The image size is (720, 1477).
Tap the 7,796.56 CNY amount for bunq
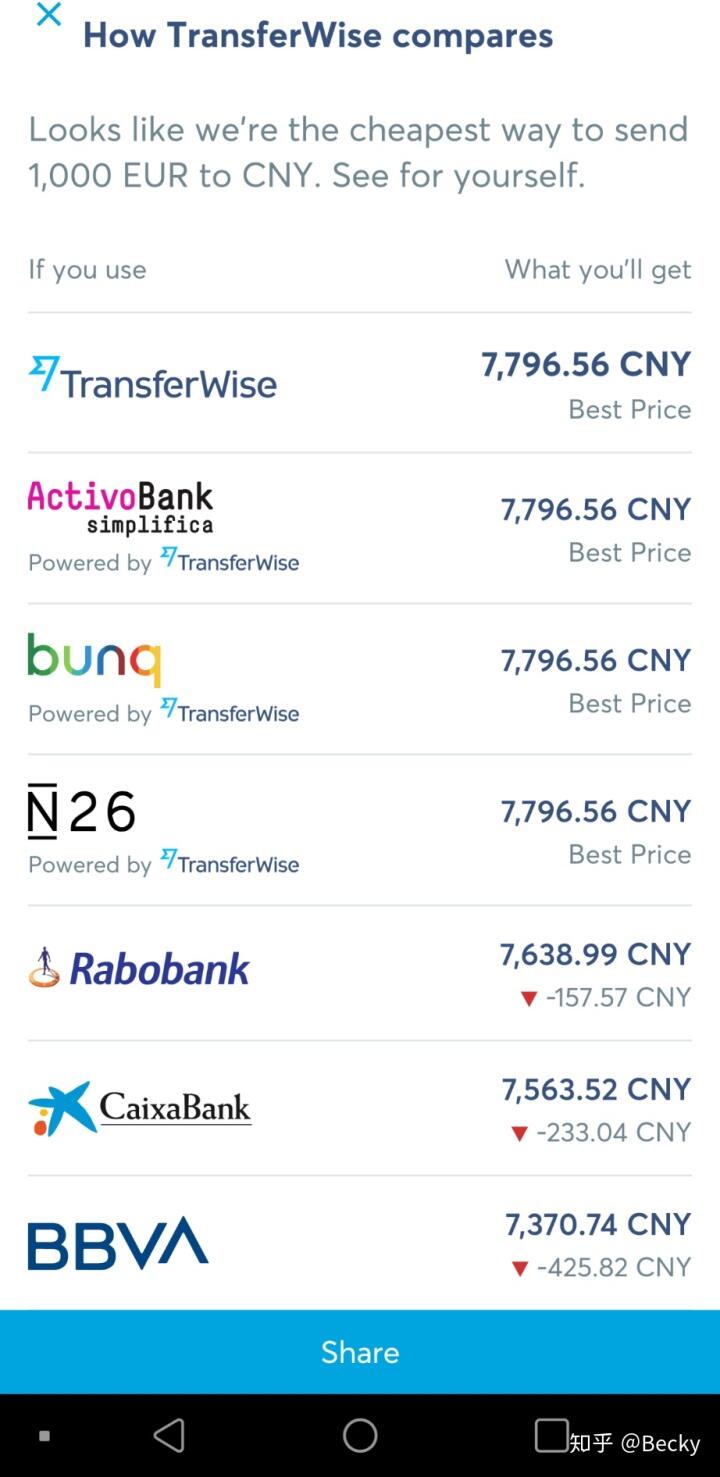[x=595, y=659]
